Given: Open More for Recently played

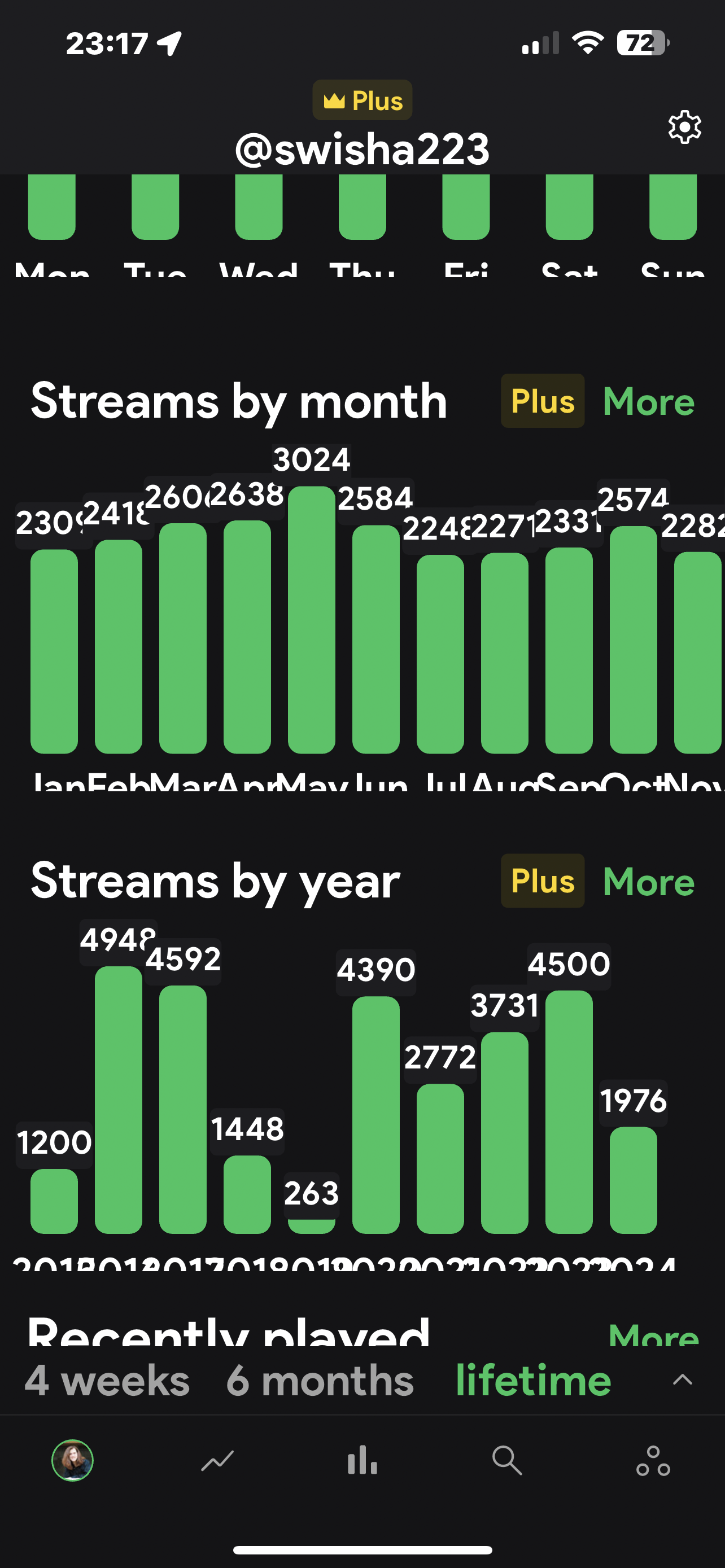Looking at the screenshot, I should (653, 1333).
